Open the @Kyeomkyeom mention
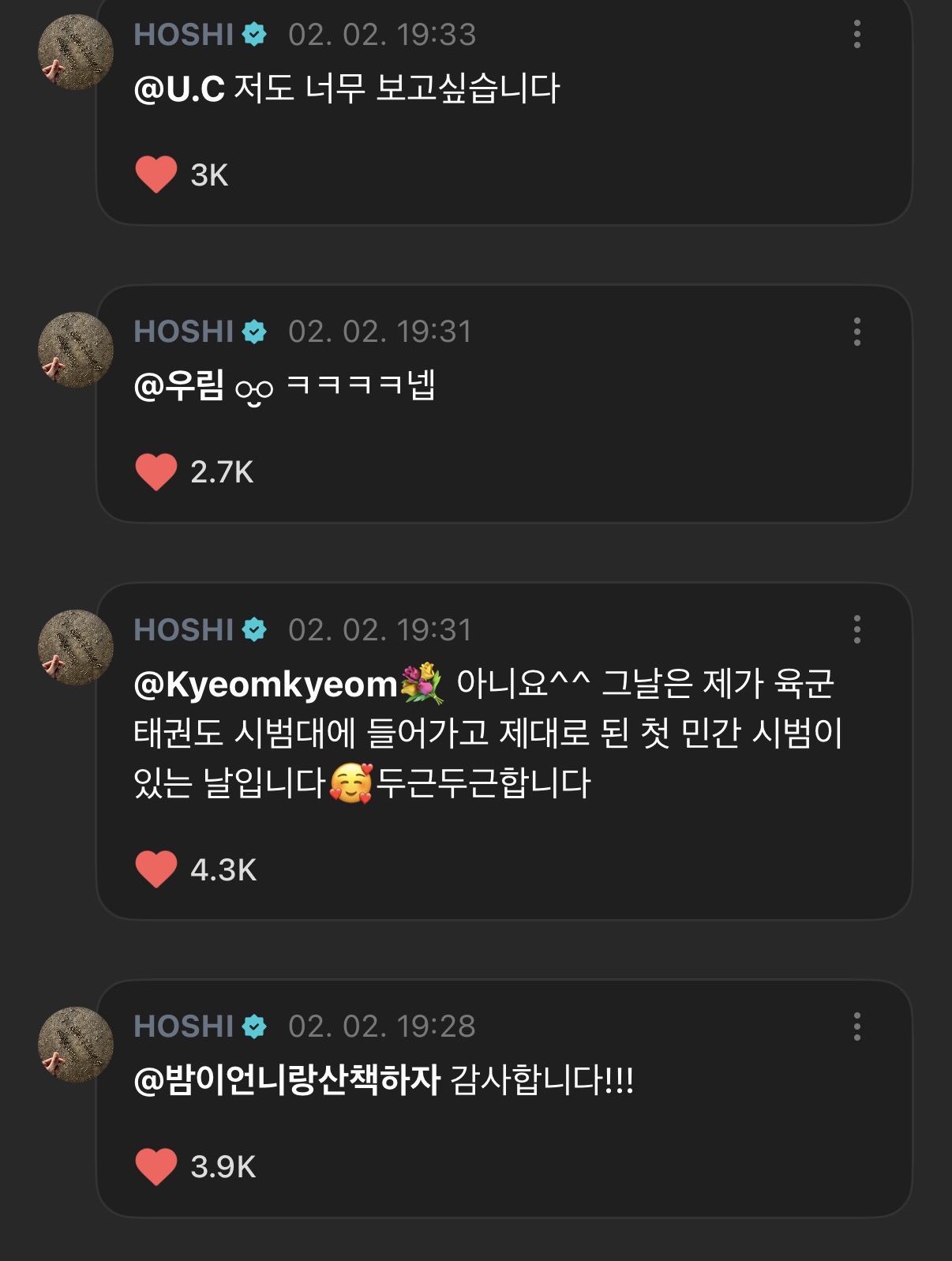The width and height of the screenshot is (952, 1261). [x=266, y=685]
